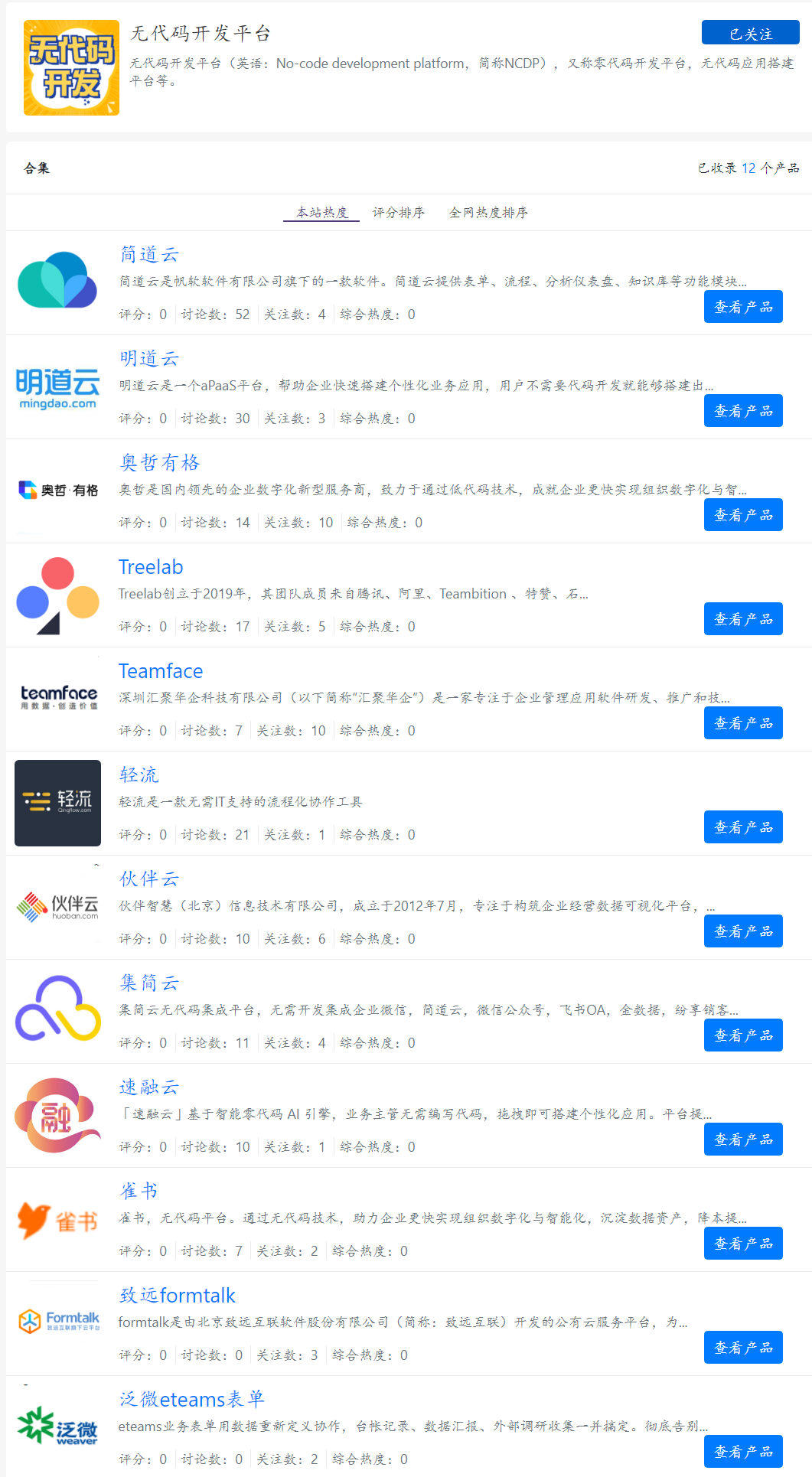Select the 本站热度 tab

321,213
